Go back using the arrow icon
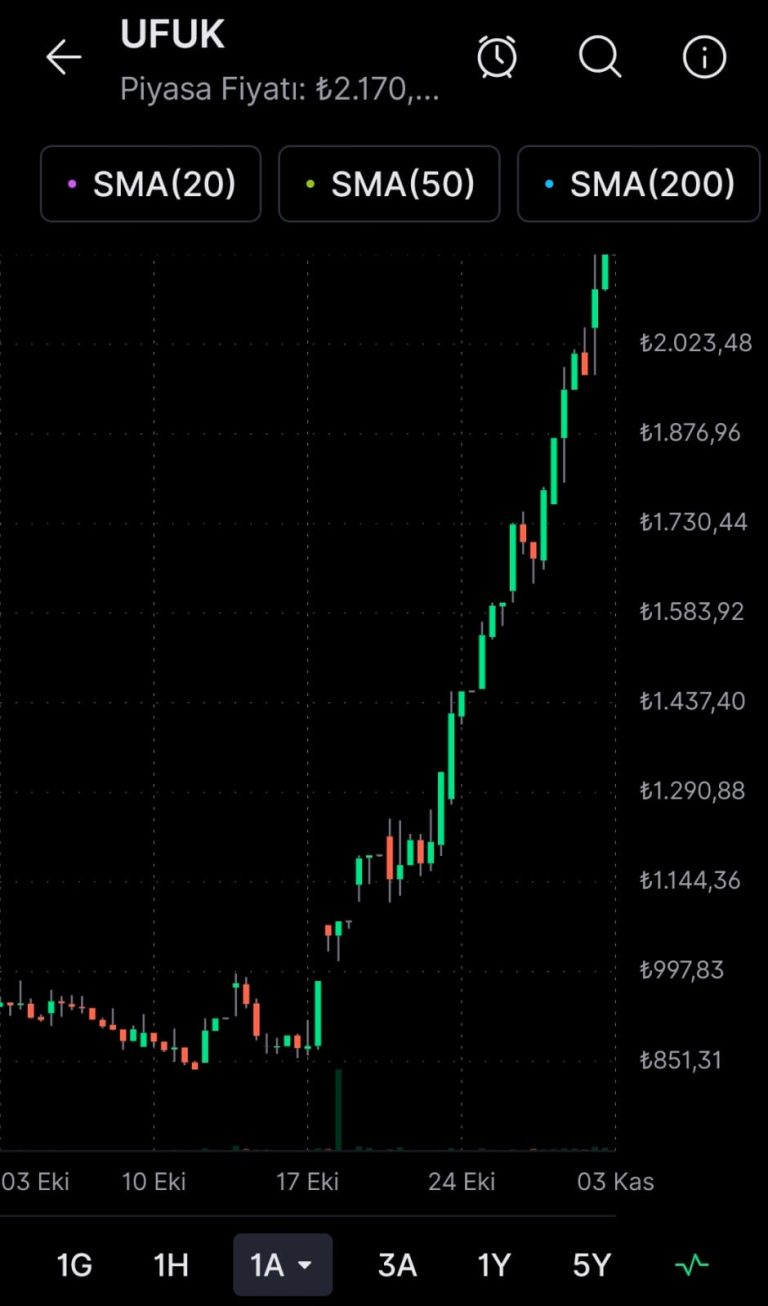The width and height of the screenshot is (768, 1306). pyautogui.click(x=63, y=58)
